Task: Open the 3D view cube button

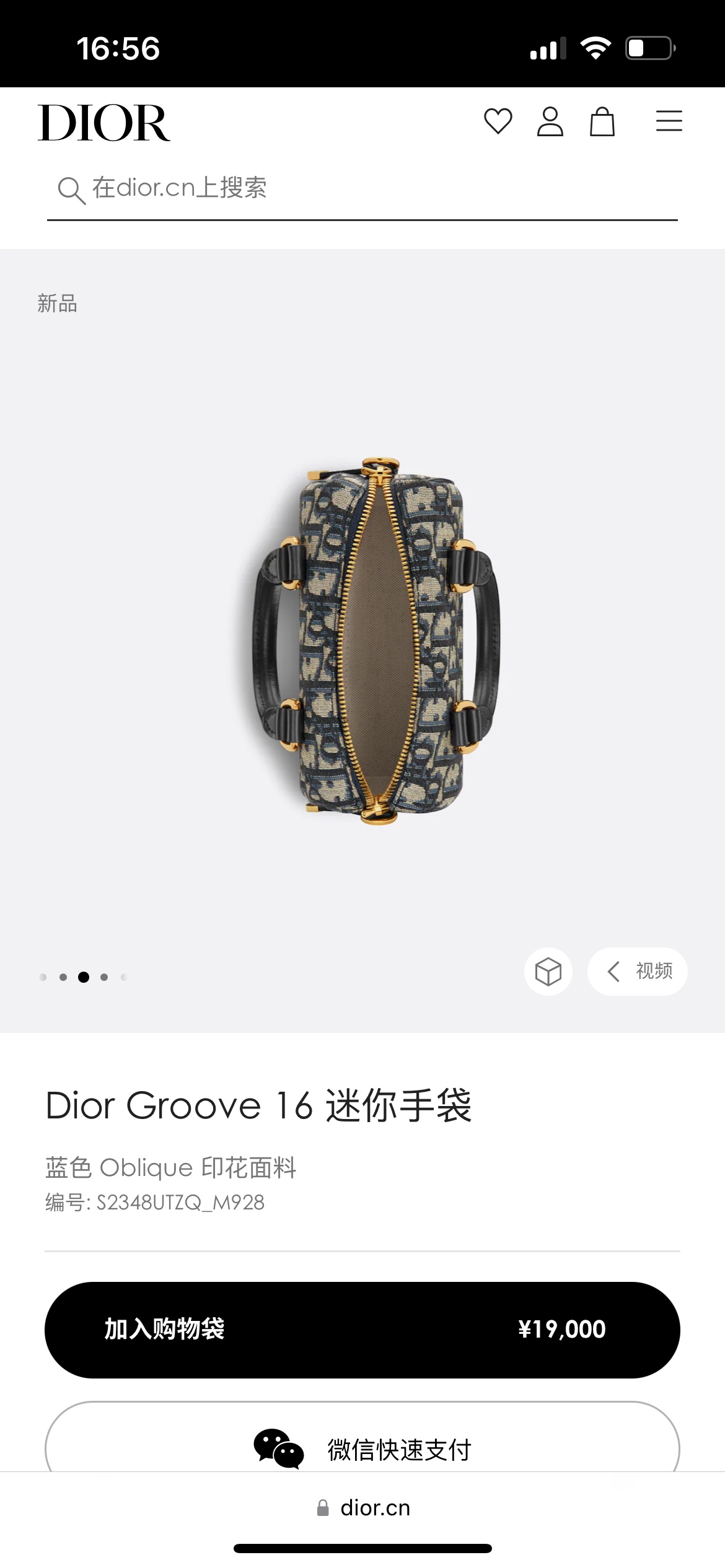Action: (x=548, y=971)
